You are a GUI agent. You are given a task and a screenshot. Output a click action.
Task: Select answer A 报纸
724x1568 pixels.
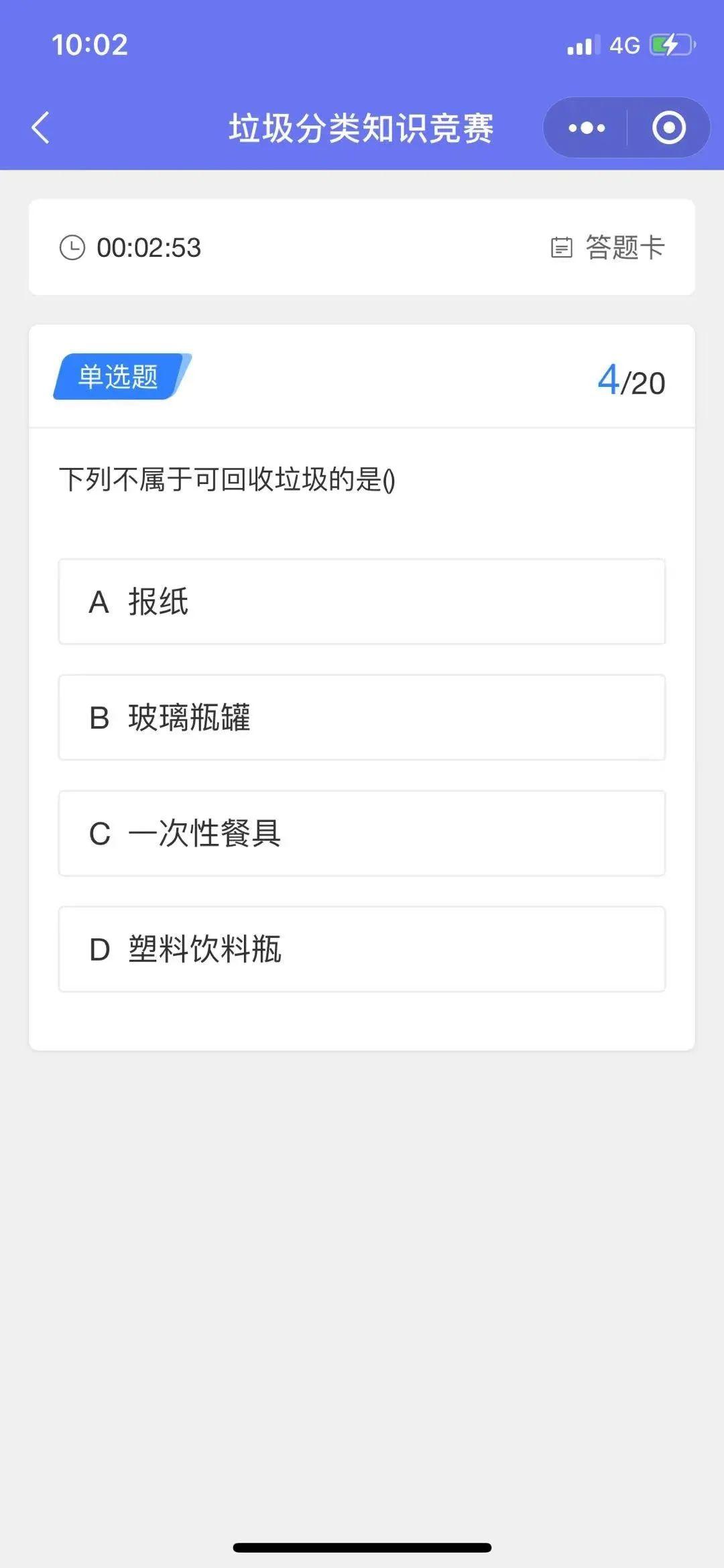tap(361, 601)
